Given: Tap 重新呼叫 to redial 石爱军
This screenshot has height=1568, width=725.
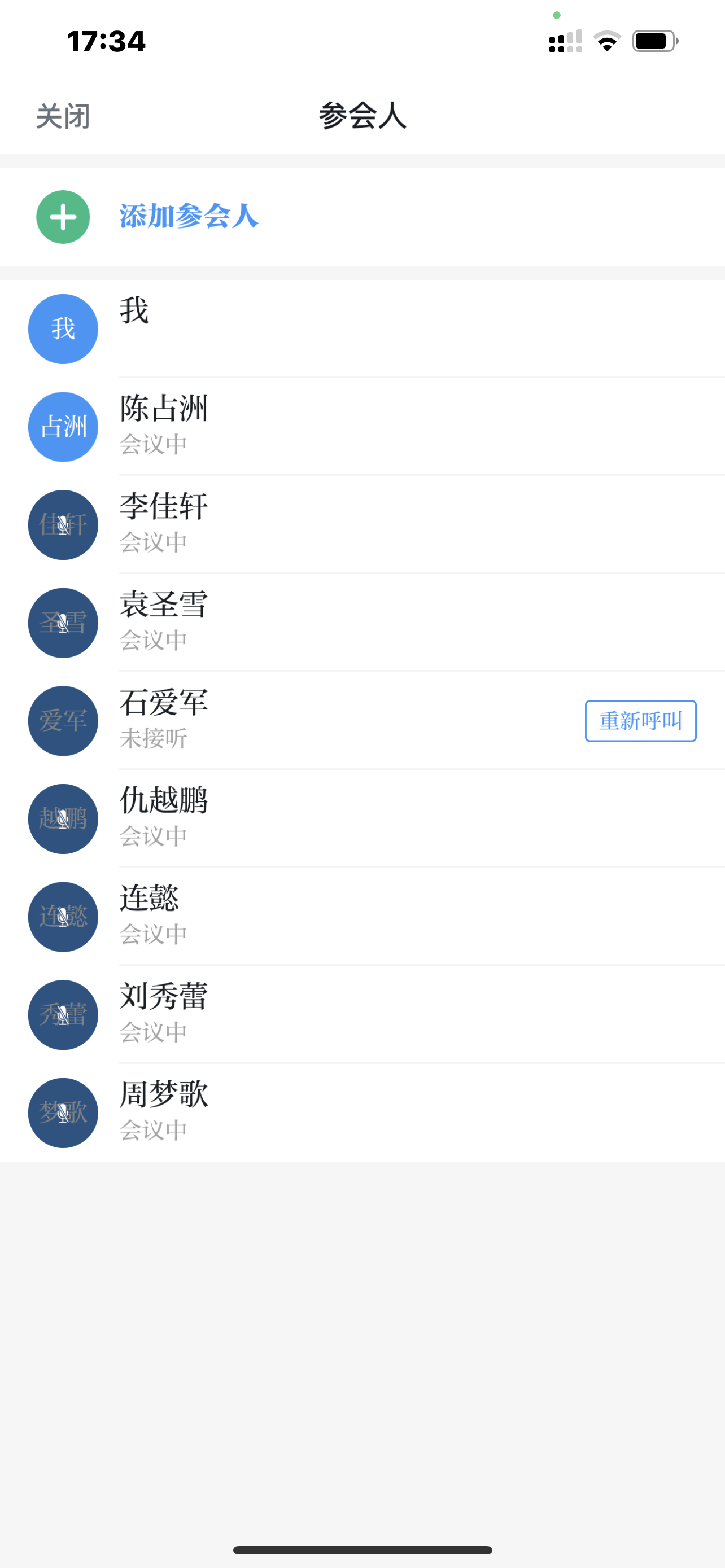Looking at the screenshot, I should click(640, 721).
